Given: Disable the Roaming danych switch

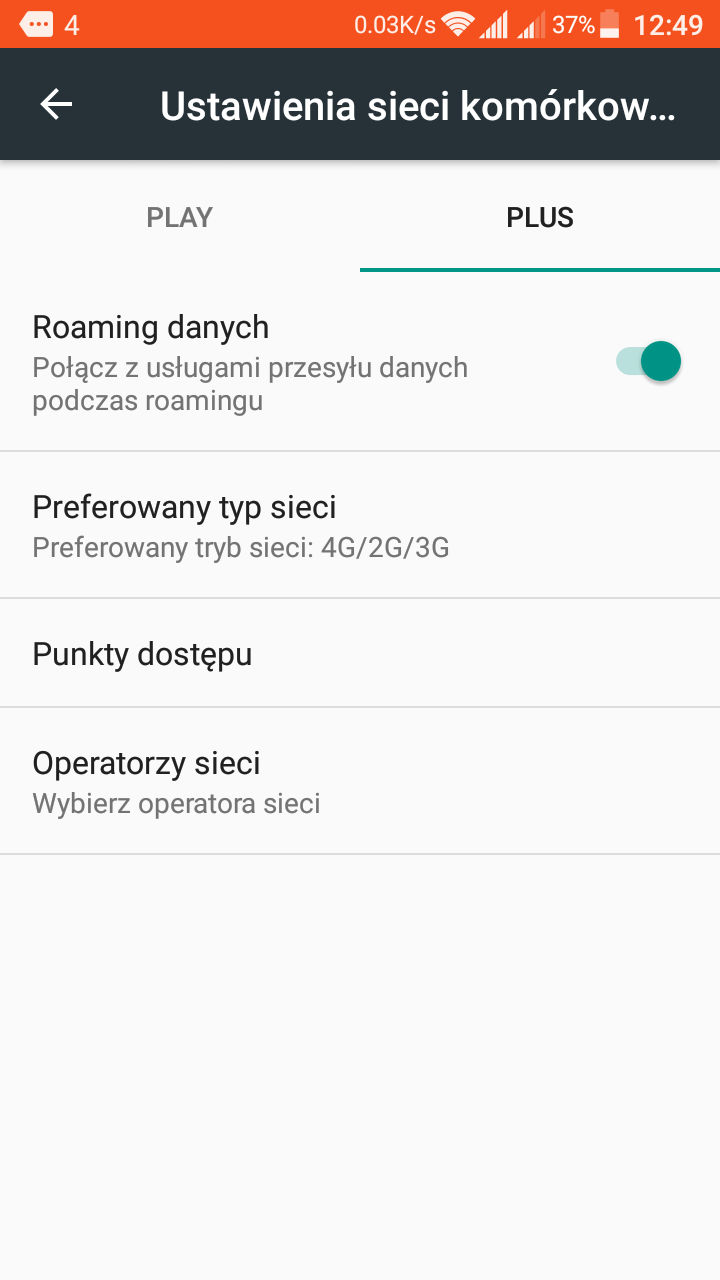Looking at the screenshot, I should pyautogui.click(x=649, y=361).
